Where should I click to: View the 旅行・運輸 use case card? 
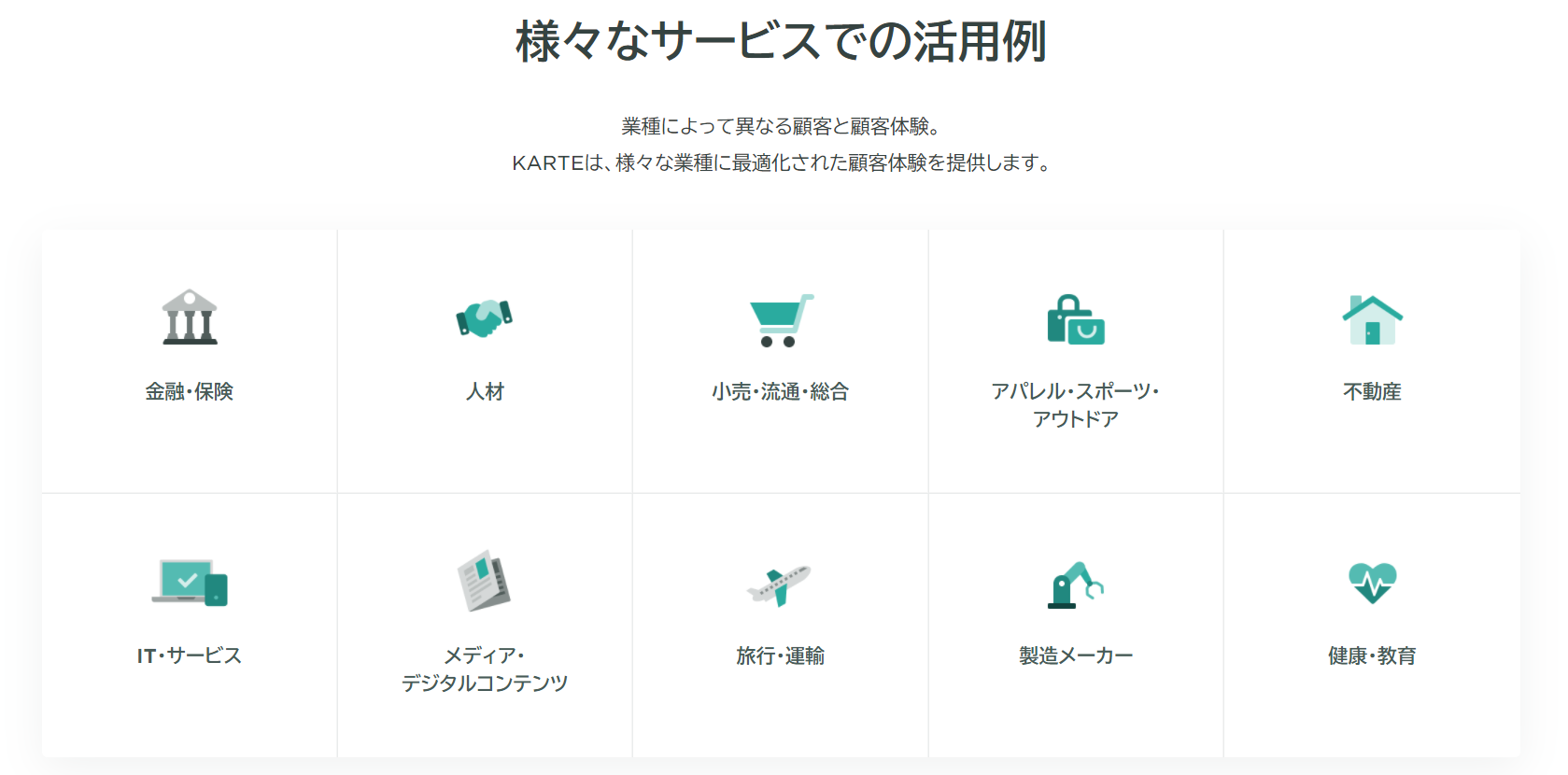click(780, 624)
